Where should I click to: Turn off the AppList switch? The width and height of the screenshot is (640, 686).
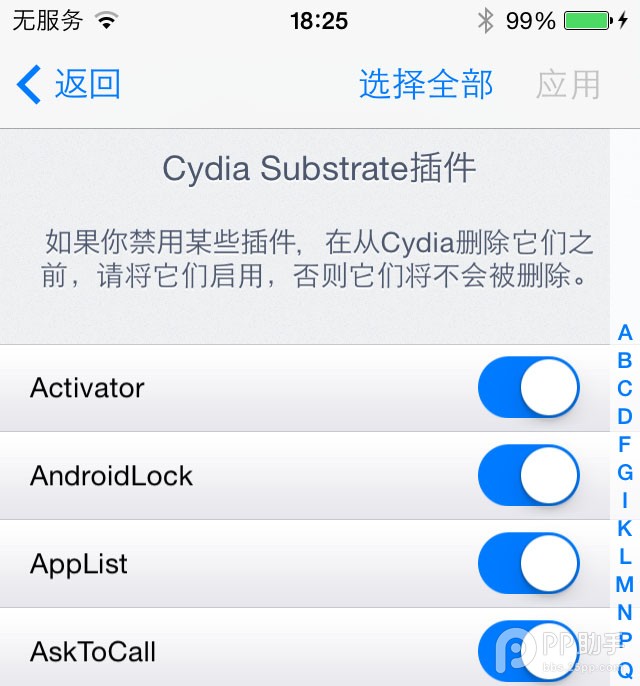pos(529,564)
